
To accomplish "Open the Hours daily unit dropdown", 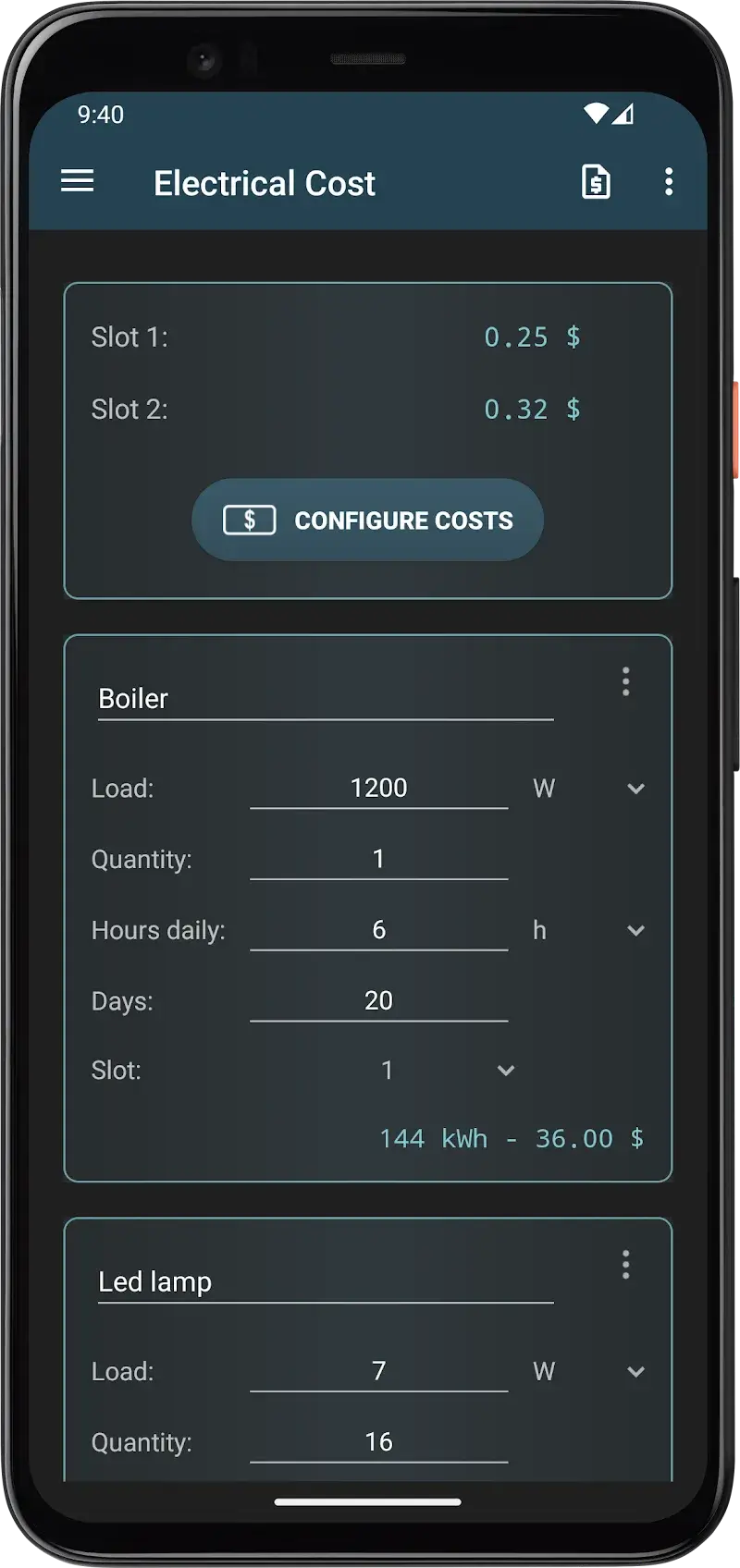I will point(635,931).
